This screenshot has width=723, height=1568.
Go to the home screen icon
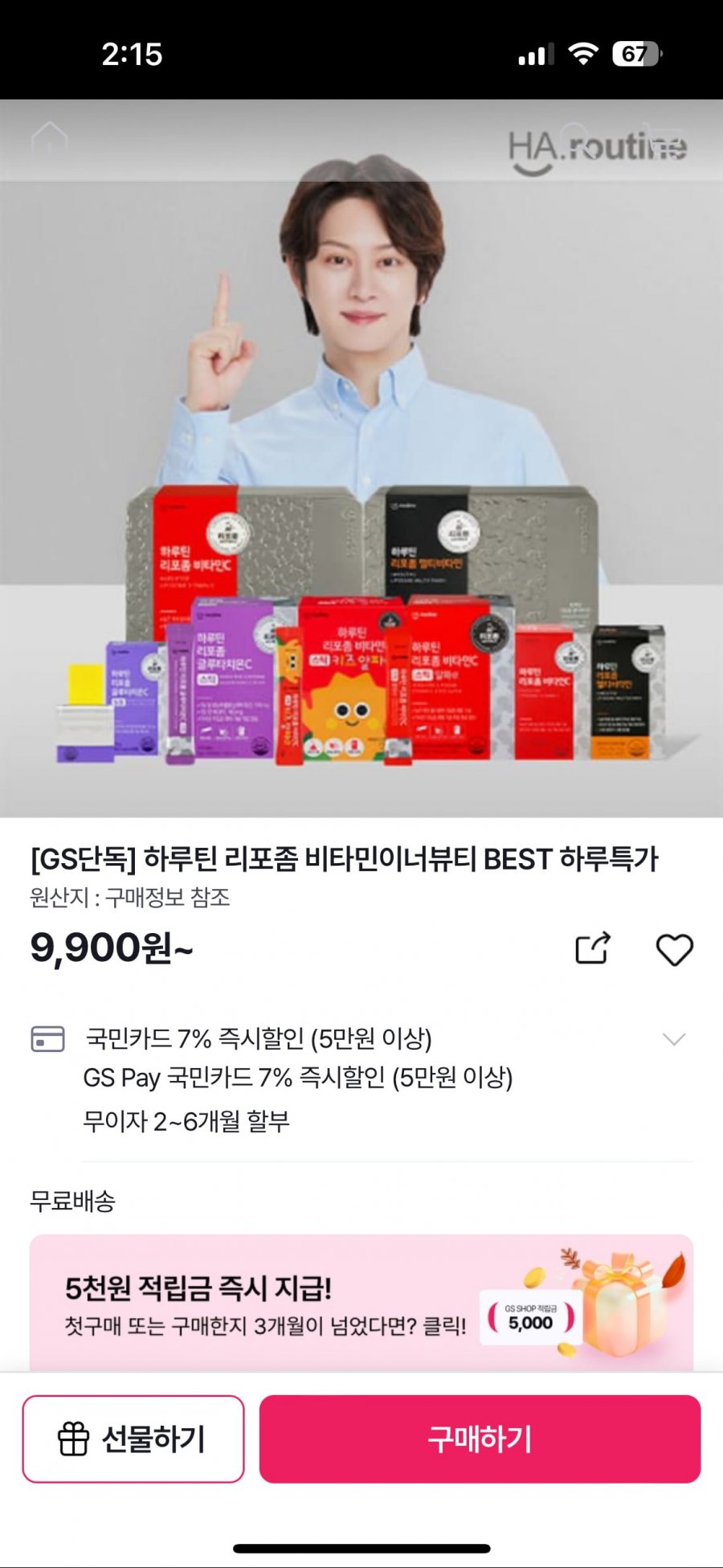[x=49, y=138]
